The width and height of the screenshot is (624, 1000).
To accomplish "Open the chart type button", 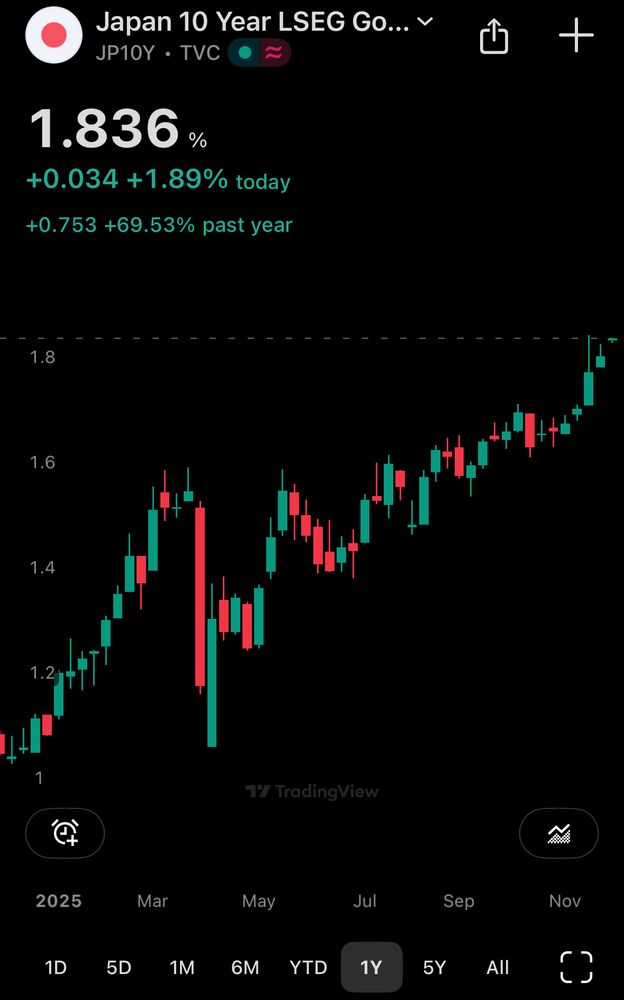I will (x=559, y=832).
